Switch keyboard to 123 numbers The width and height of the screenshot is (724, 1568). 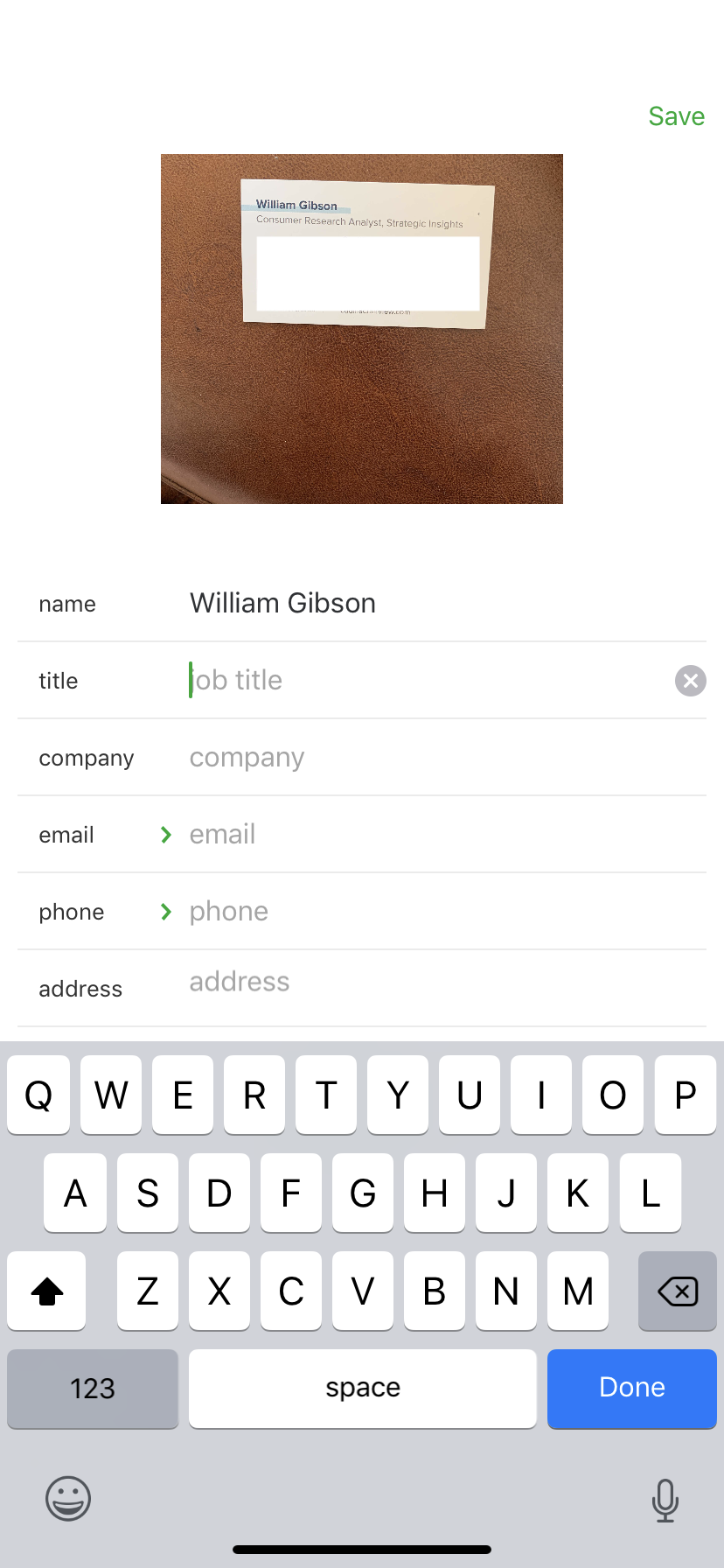click(93, 1388)
